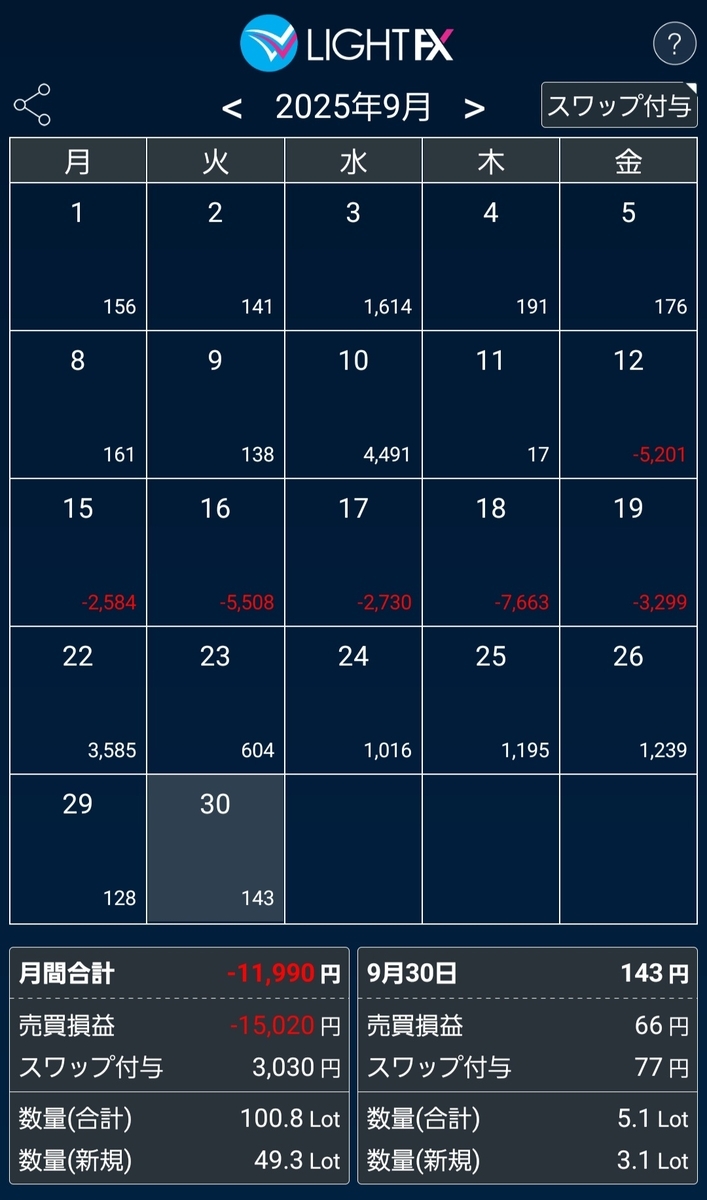Select day 22 showing 3,585
The image size is (707, 1200).
click(78, 700)
